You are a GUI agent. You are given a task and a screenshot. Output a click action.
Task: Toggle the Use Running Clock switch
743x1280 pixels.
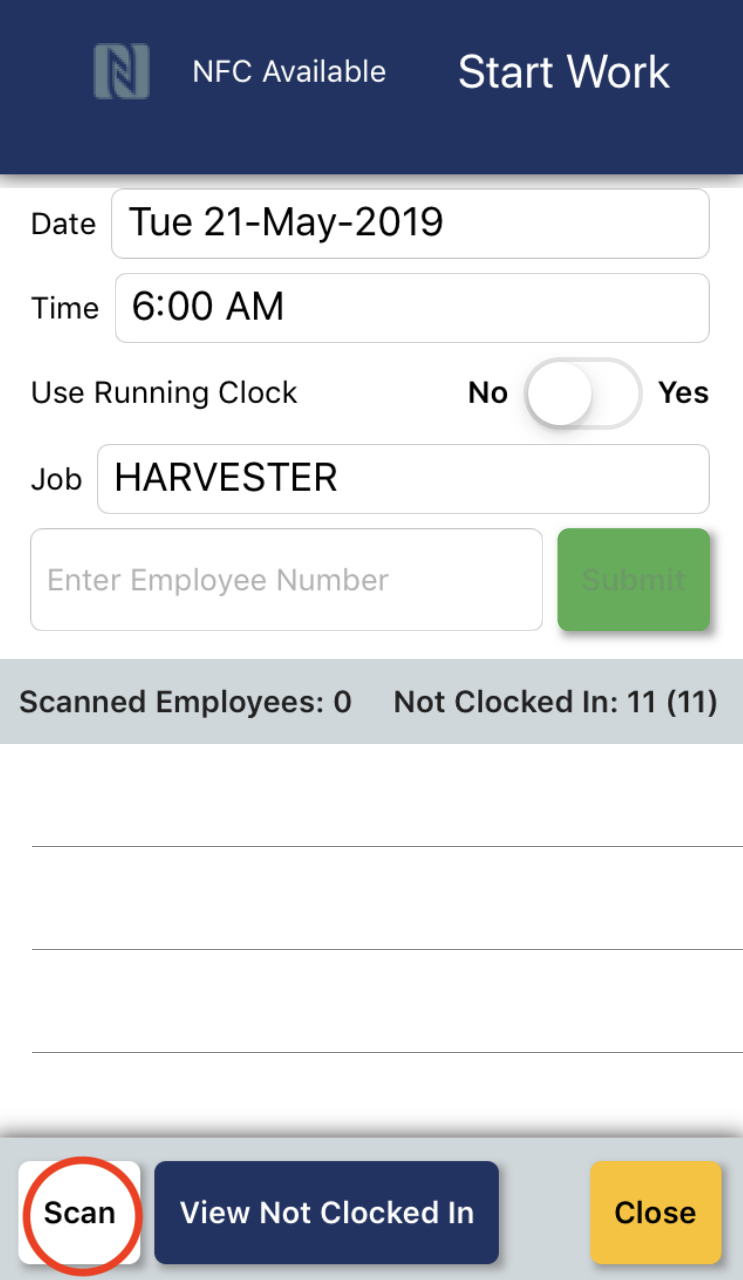583,393
